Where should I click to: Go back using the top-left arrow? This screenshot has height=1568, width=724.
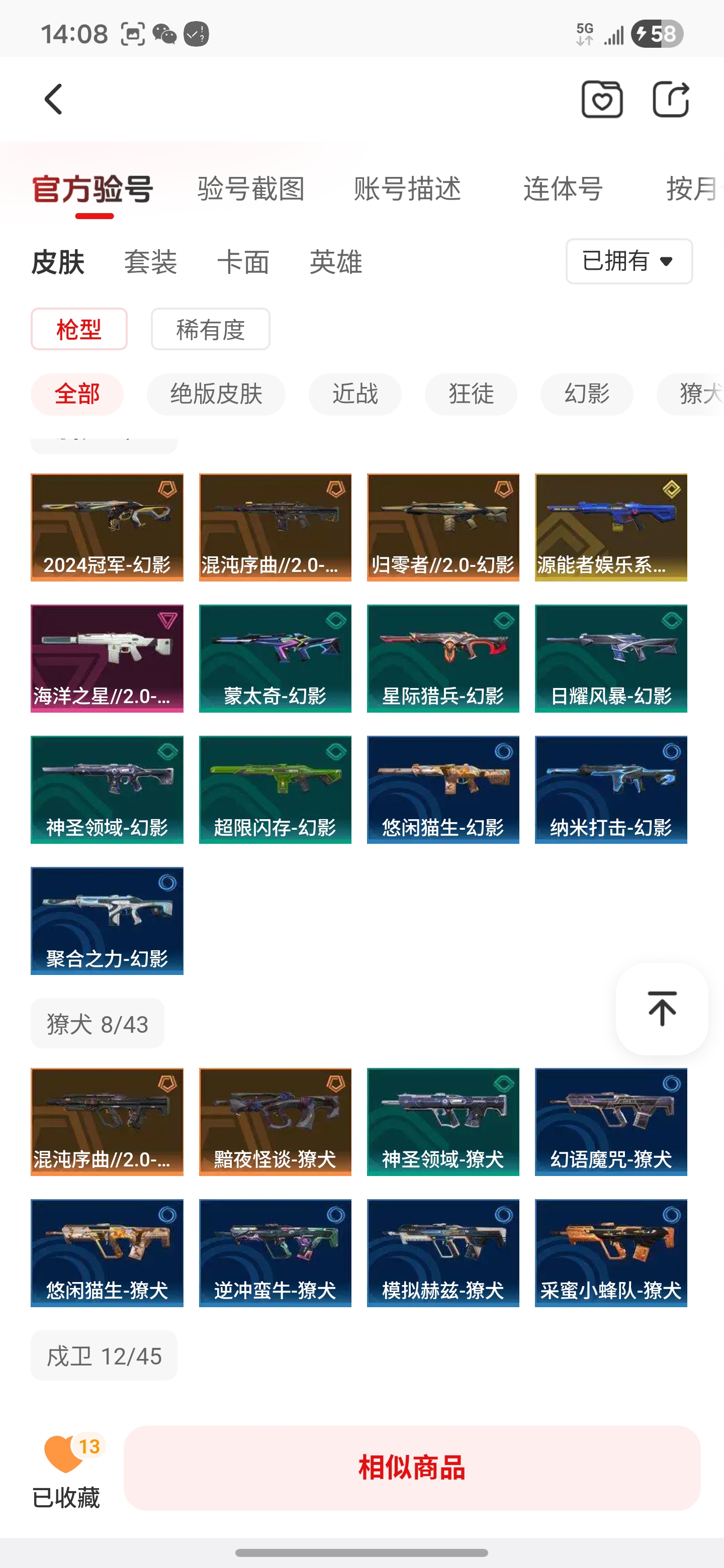click(54, 99)
